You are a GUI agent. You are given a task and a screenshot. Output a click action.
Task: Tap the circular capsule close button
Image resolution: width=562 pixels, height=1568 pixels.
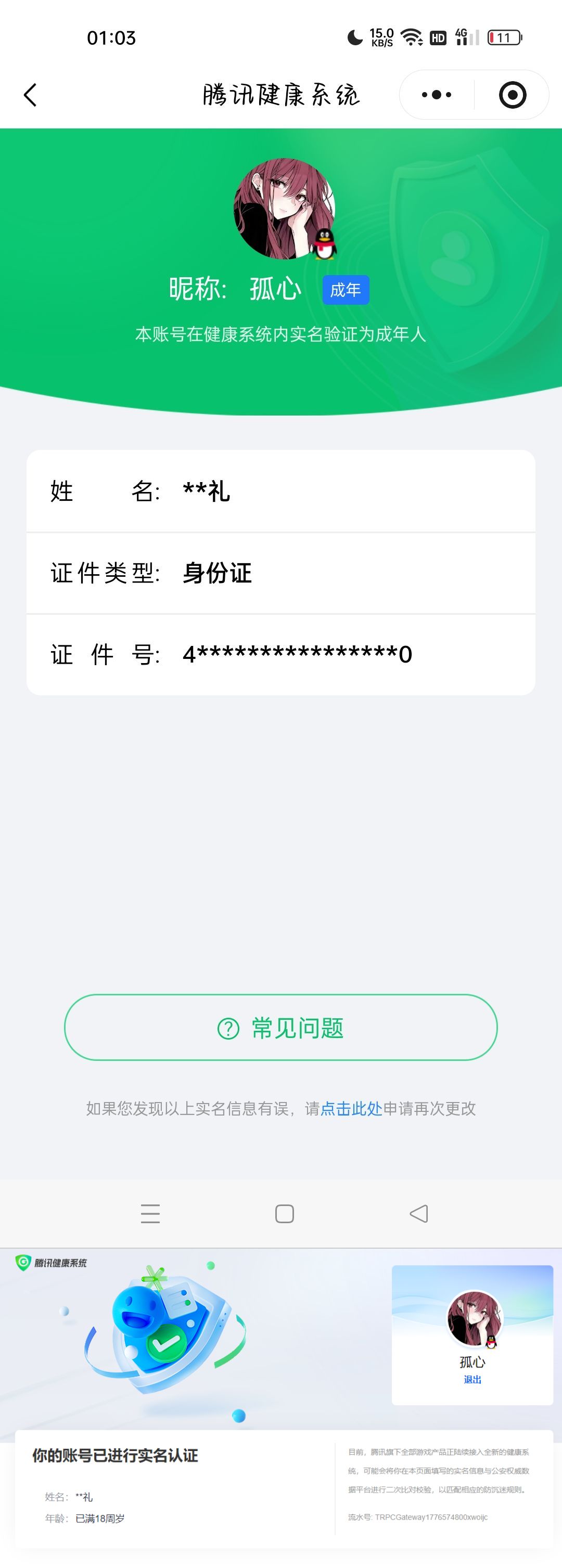tap(513, 94)
